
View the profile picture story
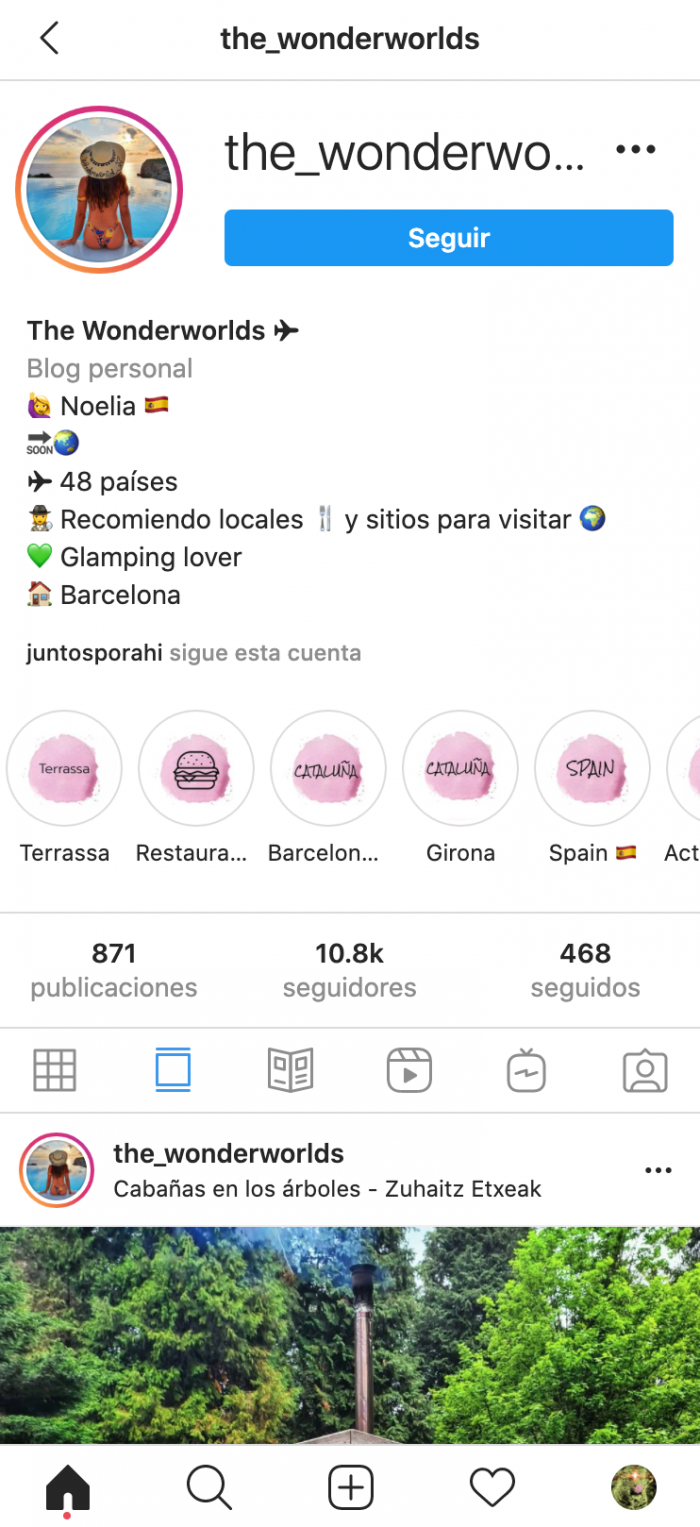coord(98,189)
